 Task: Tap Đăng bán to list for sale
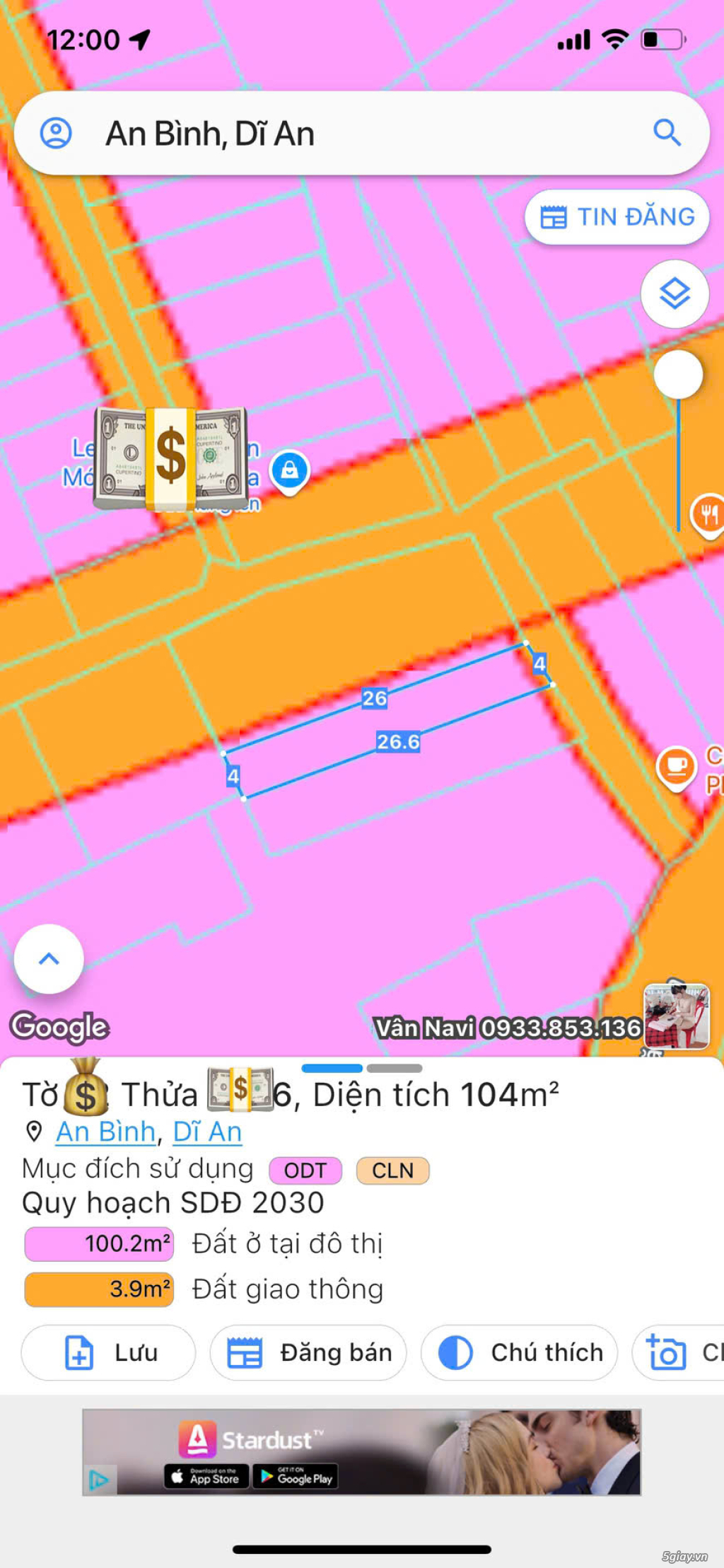(x=308, y=1352)
